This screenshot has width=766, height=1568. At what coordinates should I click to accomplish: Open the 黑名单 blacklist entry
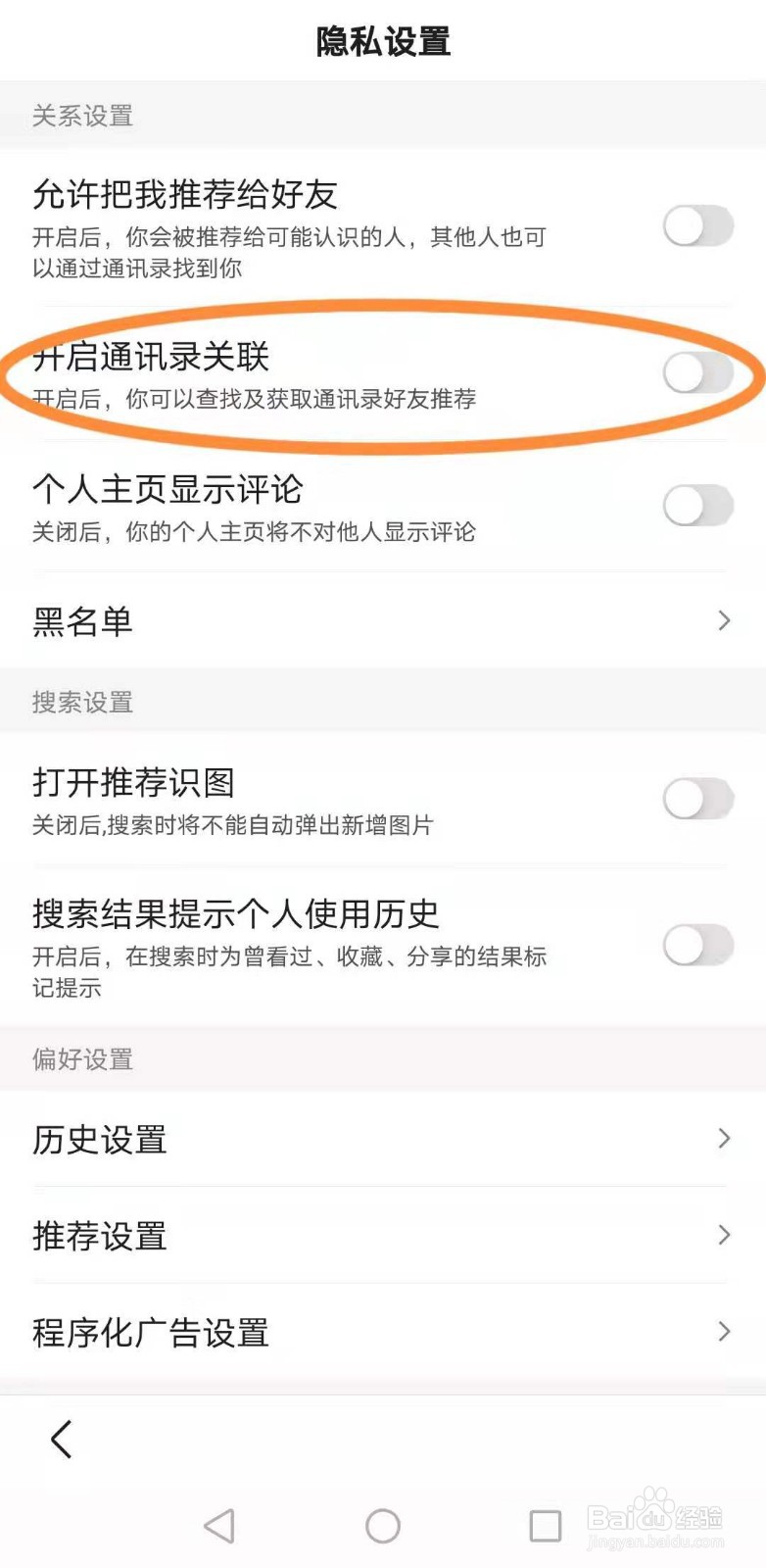coord(82,620)
